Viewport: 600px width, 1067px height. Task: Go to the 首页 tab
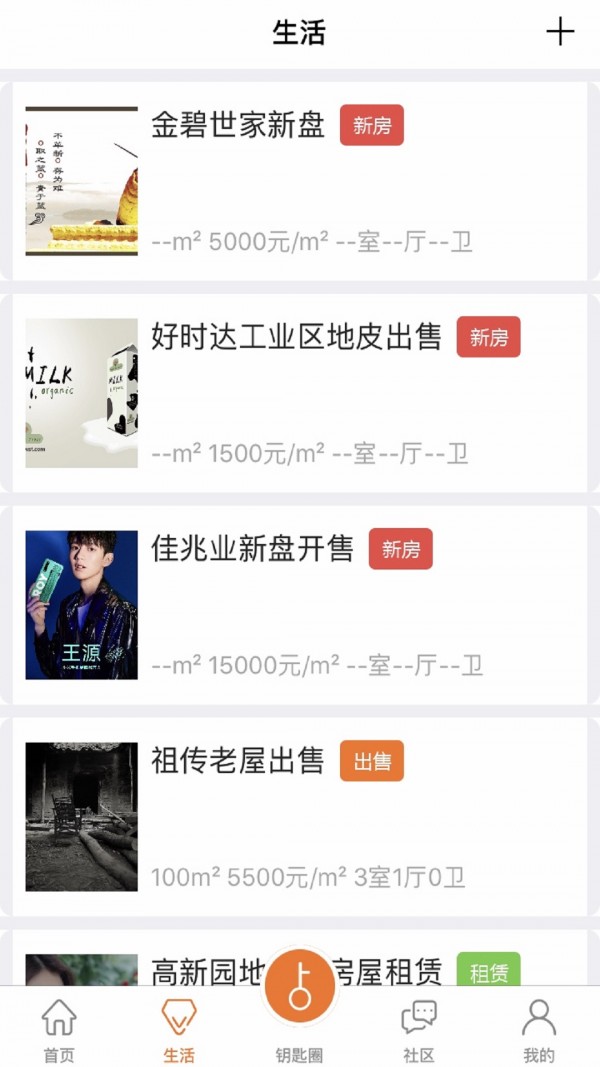point(59,1030)
